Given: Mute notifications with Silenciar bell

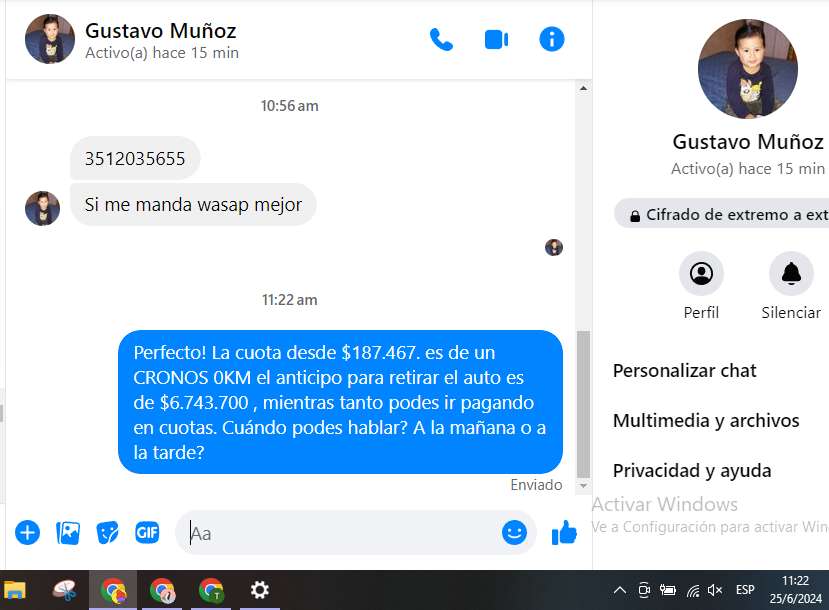Looking at the screenshot, I should (791, 273).
